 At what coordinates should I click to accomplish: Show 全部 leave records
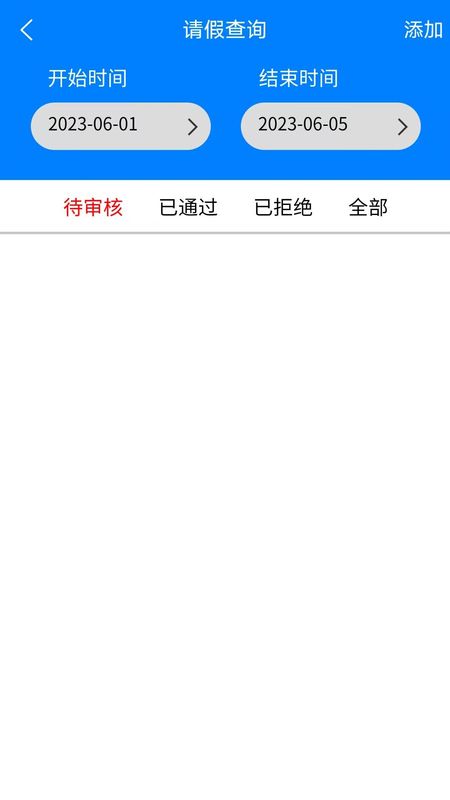(x=368, y=208)
